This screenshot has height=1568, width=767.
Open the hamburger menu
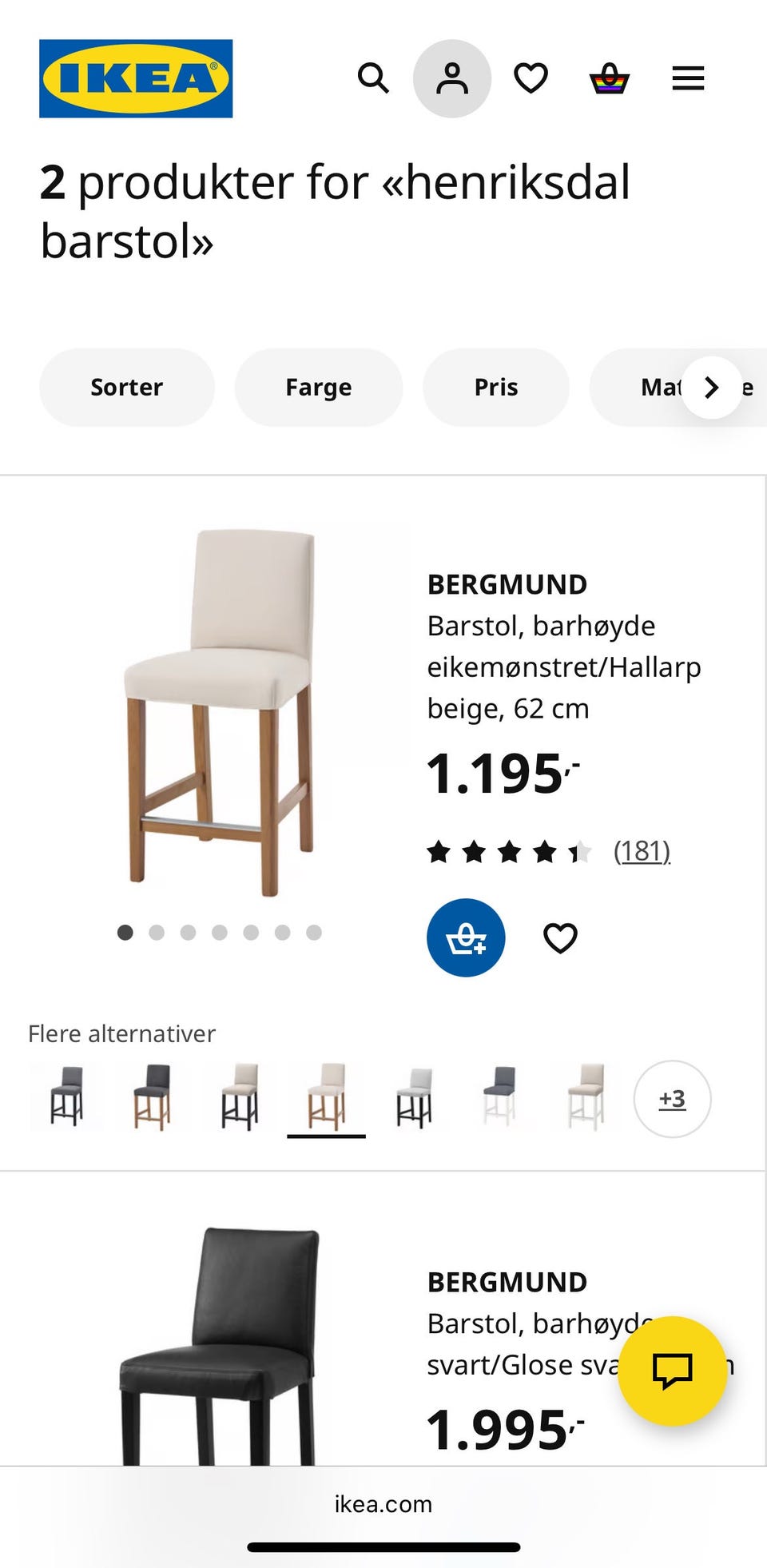(687, 78)
